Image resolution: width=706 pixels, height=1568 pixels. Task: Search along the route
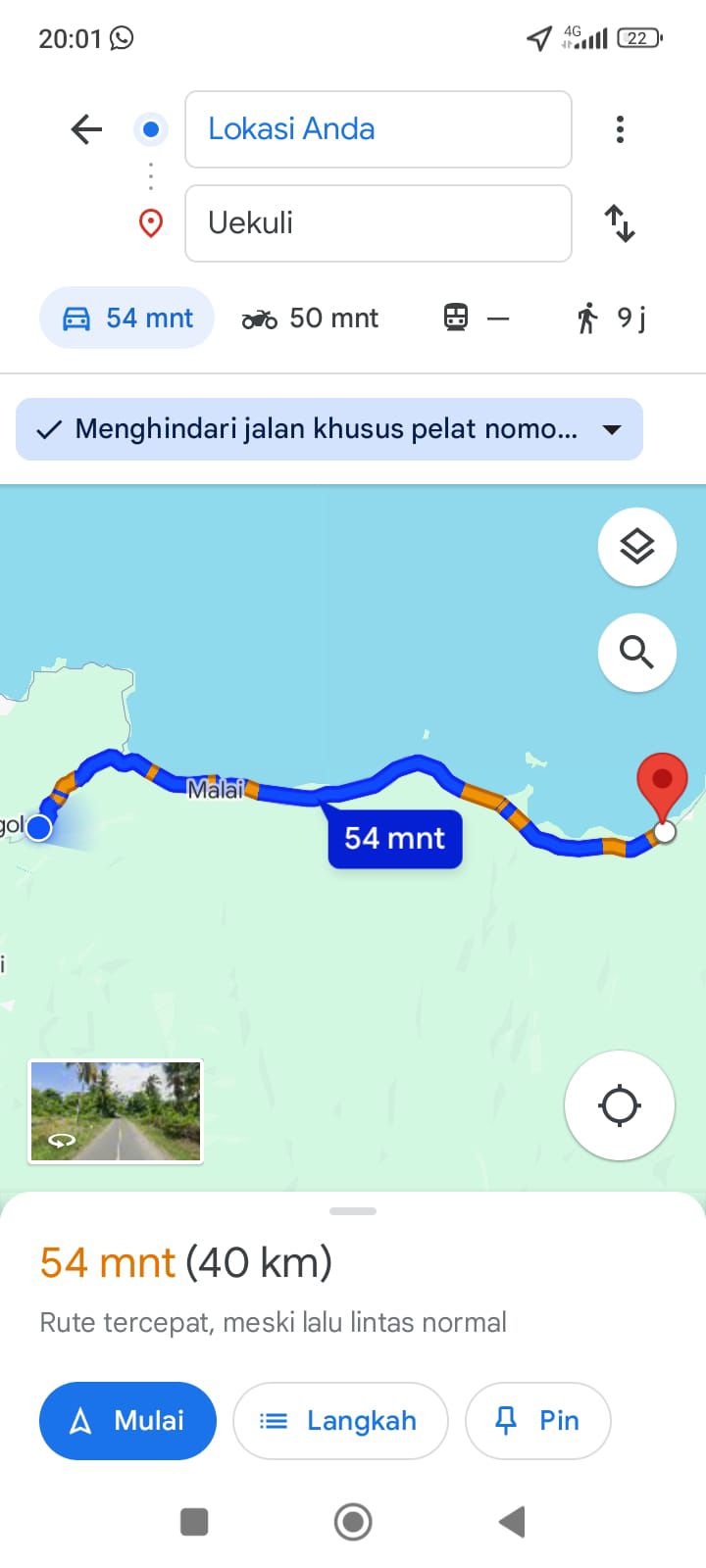pyautogui.click(x=637, y=653)
